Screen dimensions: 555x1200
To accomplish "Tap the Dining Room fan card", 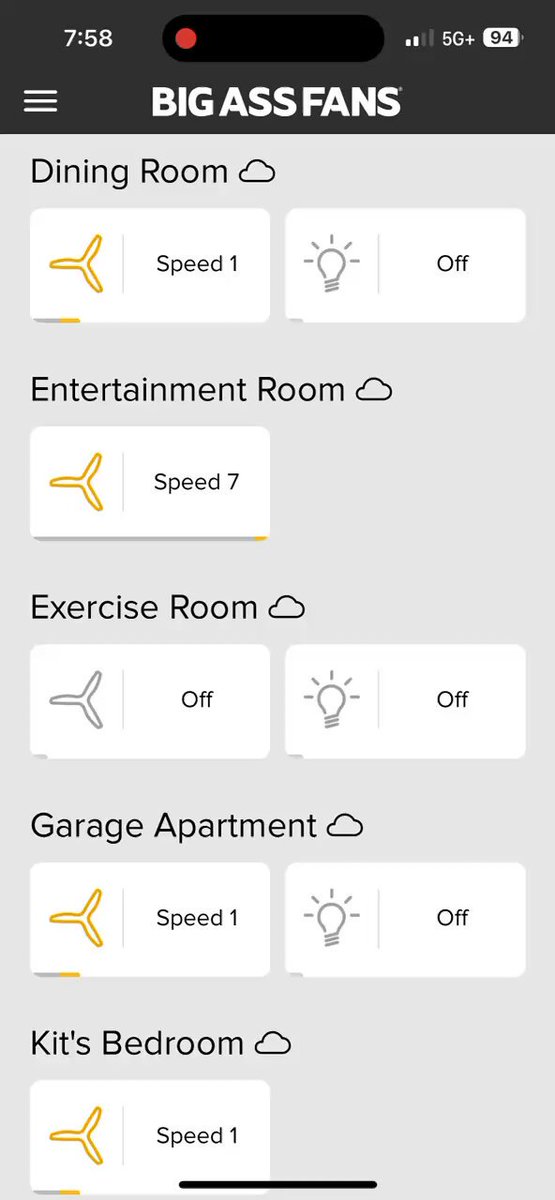I will click(150, 265).
